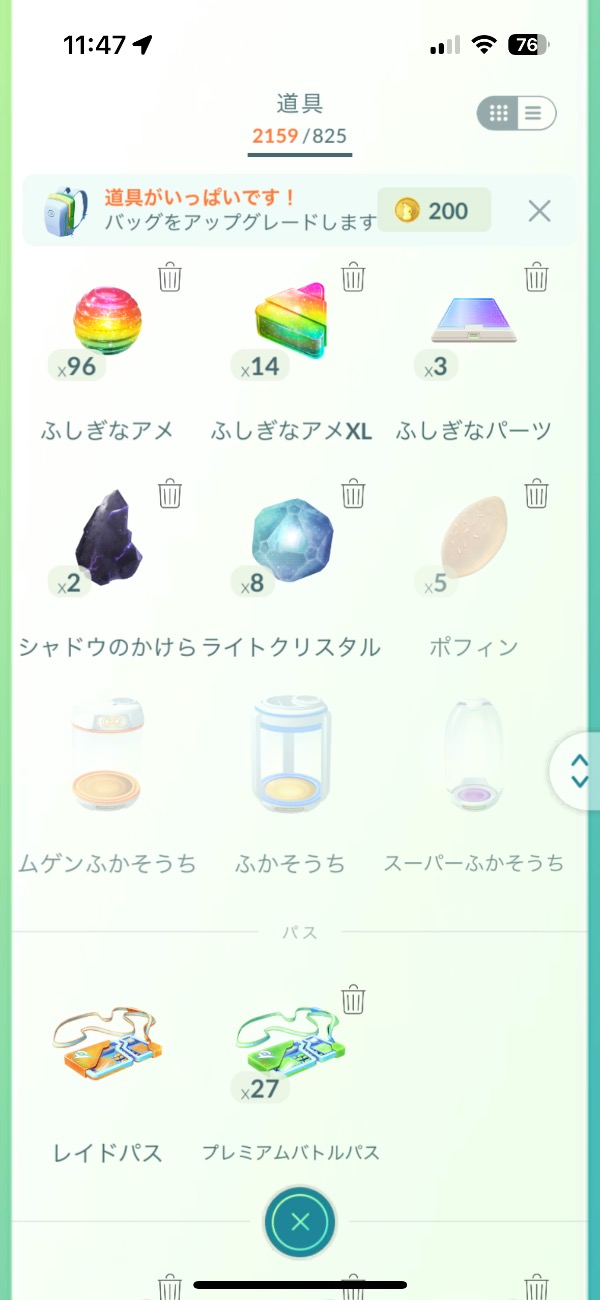Discard ふしぎなパーツ using its trash icon
The image size is (600, 1300).
pos(537,277)
